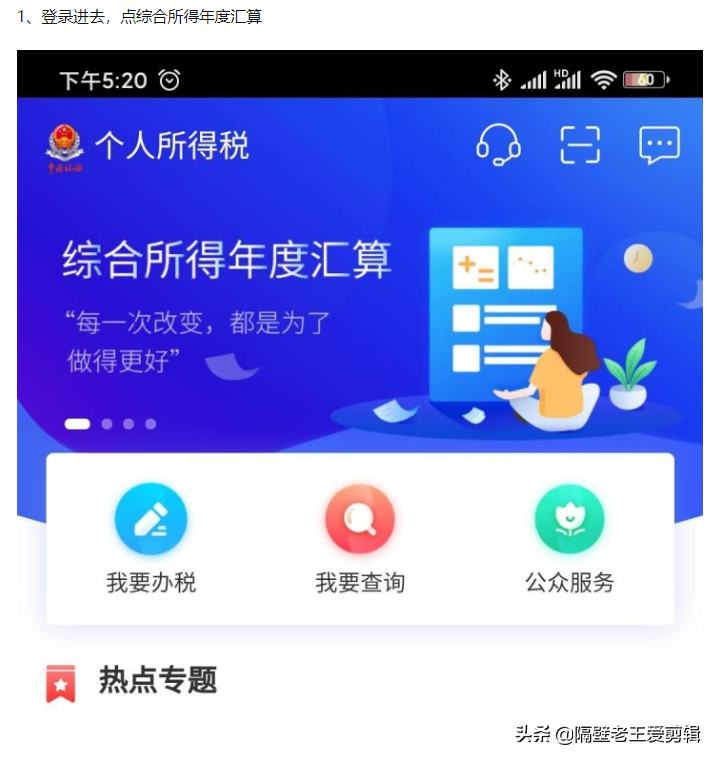Open the customer service headset icon
The height and width of the screenshot is (760, 717).
pyautogui.click(x=497, y=145)
